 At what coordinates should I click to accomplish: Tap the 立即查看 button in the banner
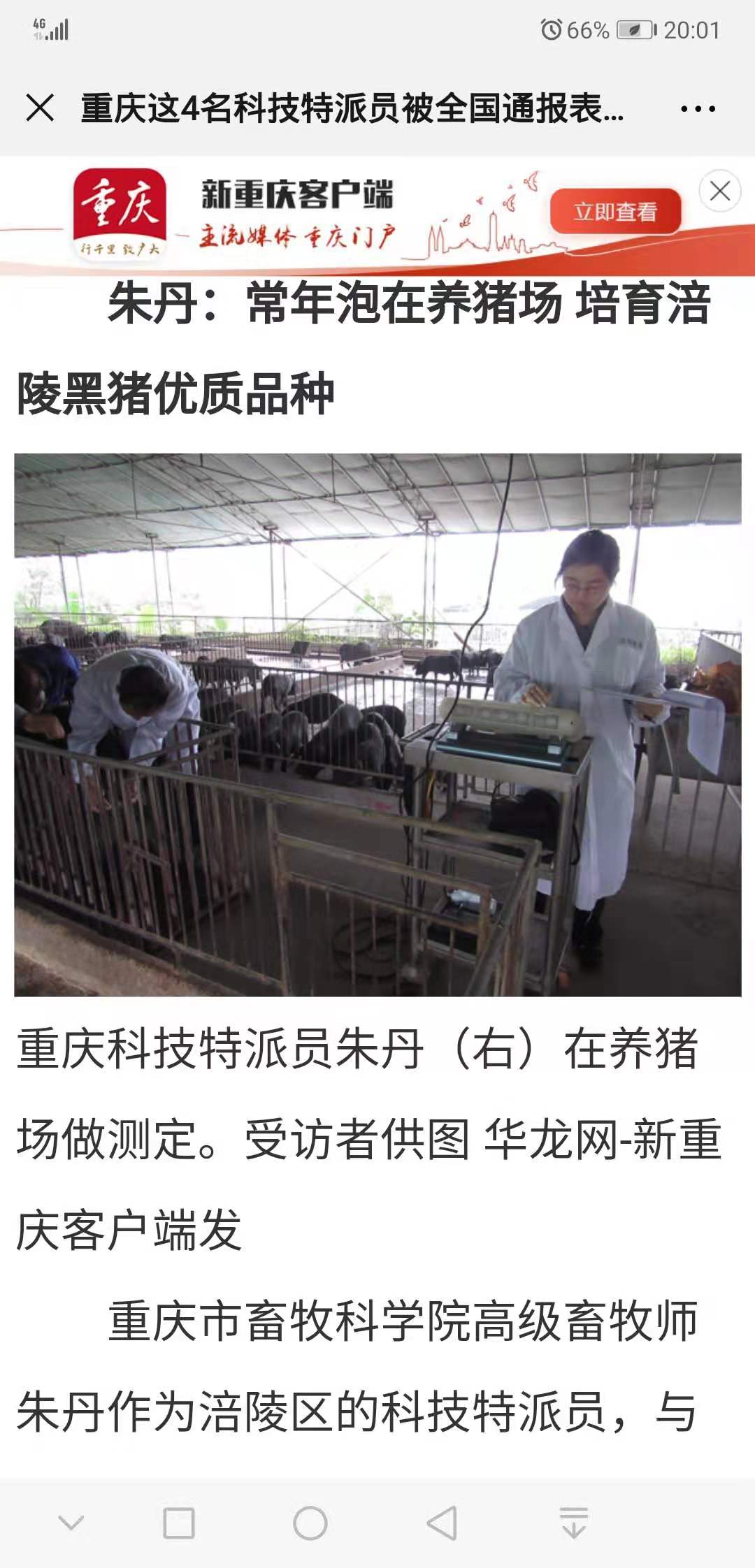(615, 211)
